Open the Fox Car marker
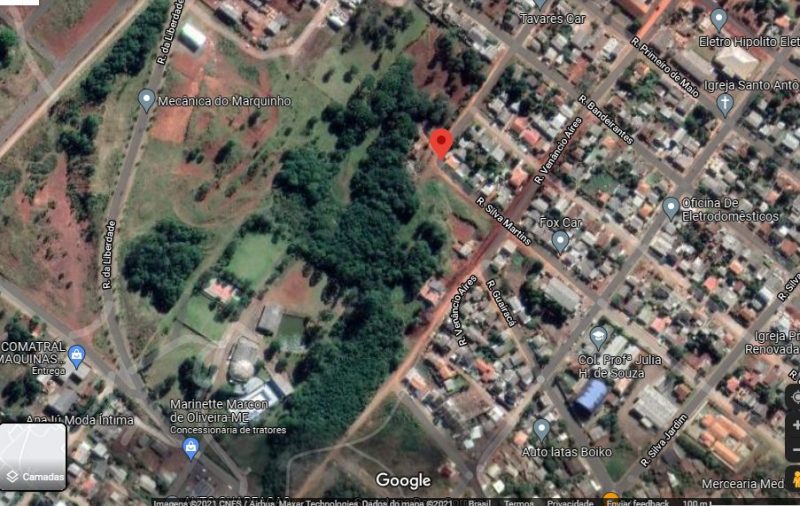The image size is (800, 506). pyautogui.click(x=560, y=240)
